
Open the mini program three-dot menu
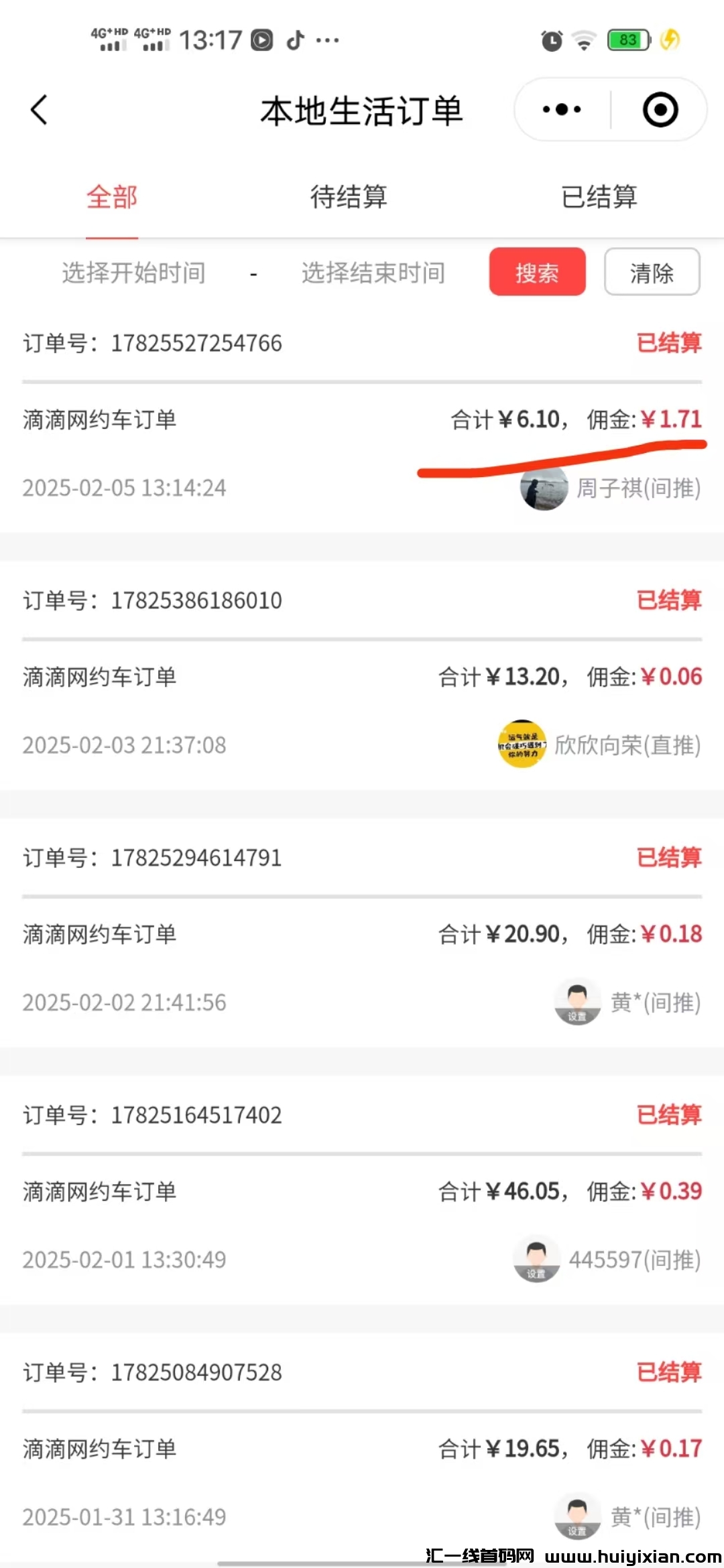[x=562, y=110]
